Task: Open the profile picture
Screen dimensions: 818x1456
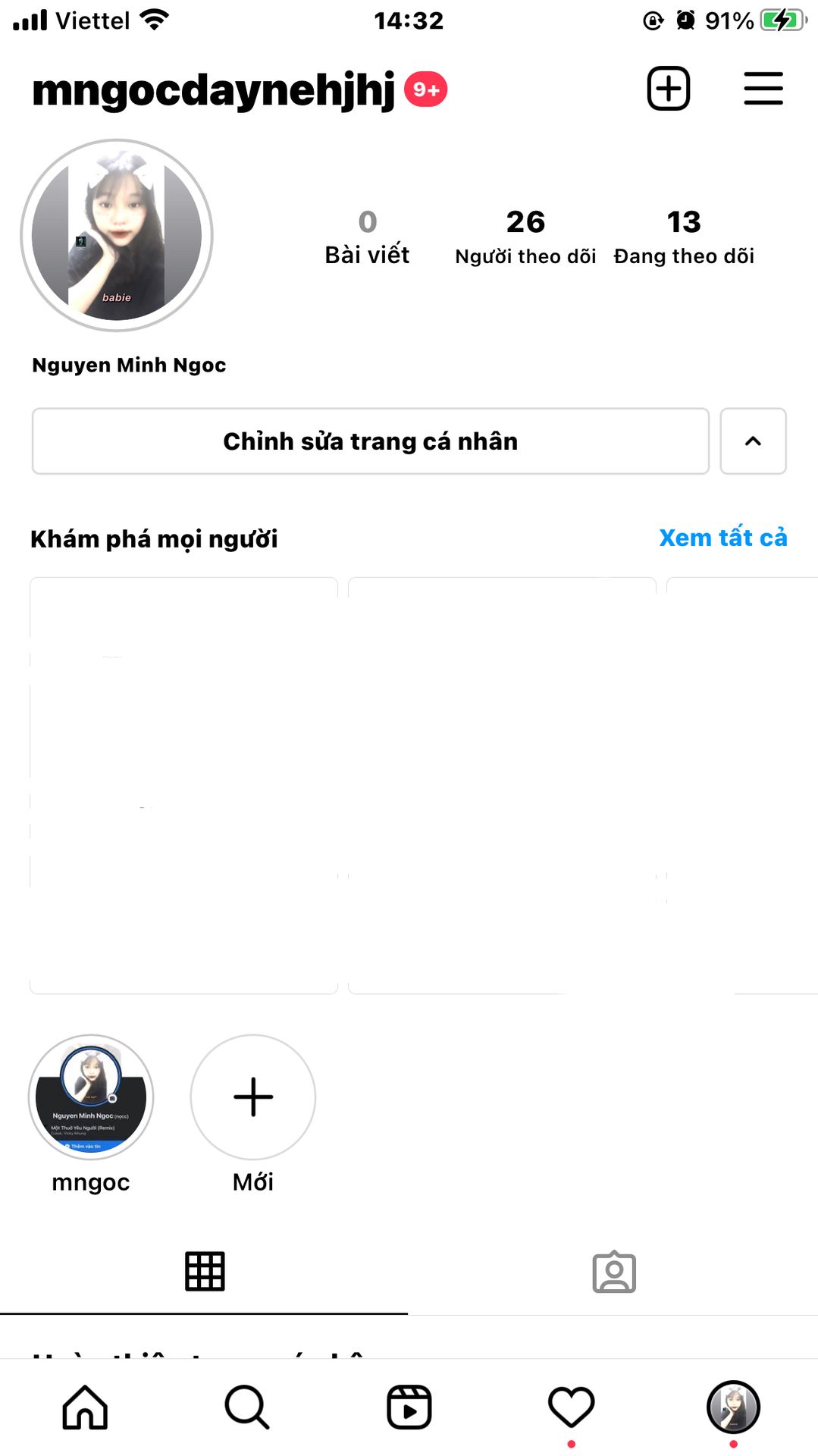Action: click(117, 235)
